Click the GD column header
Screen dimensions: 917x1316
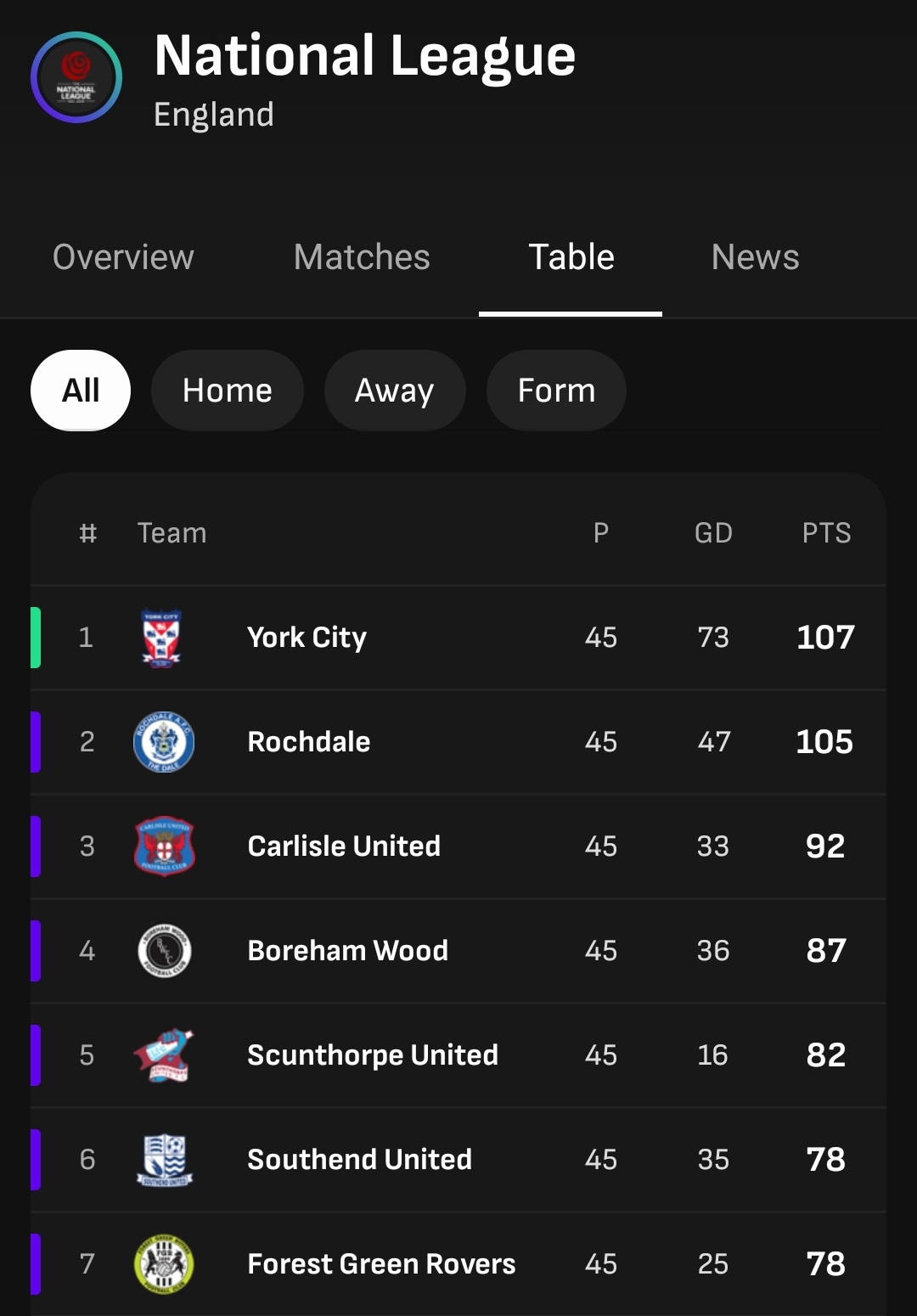713,532
